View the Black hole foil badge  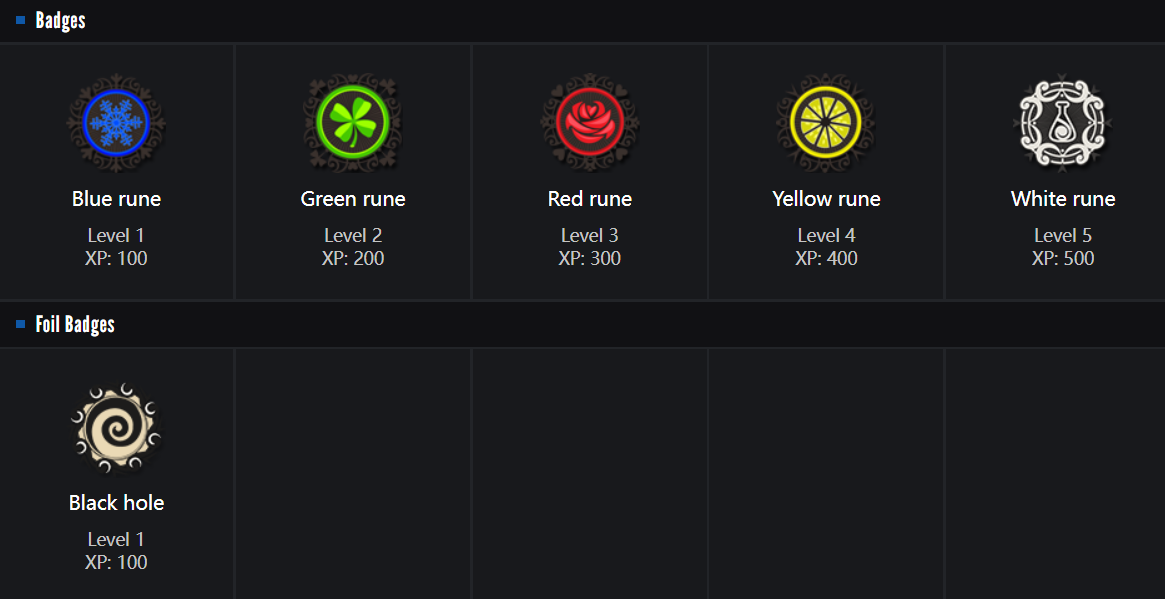[116, 430]
